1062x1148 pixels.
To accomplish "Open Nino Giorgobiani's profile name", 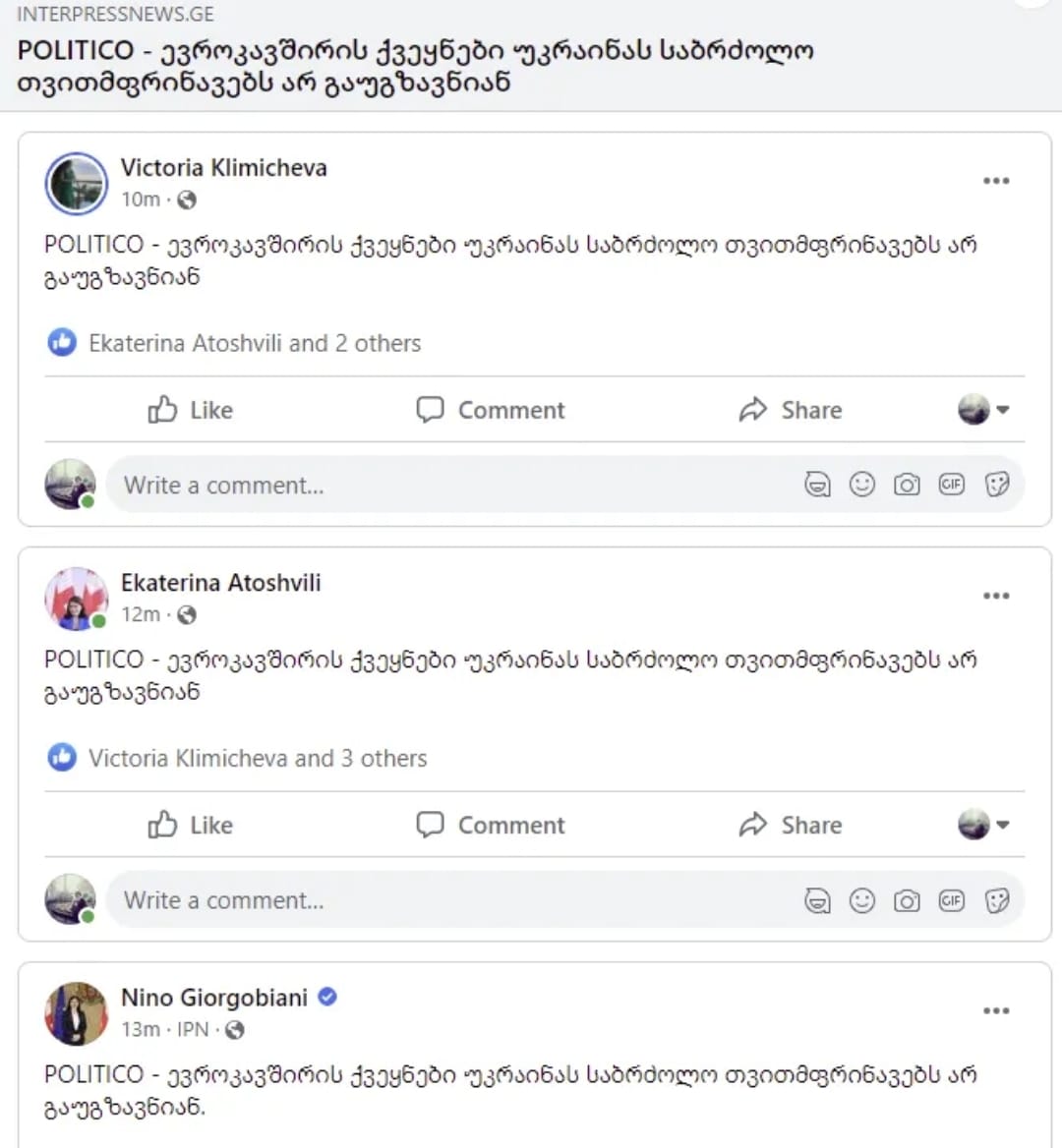I will click(x=213, y=998).
